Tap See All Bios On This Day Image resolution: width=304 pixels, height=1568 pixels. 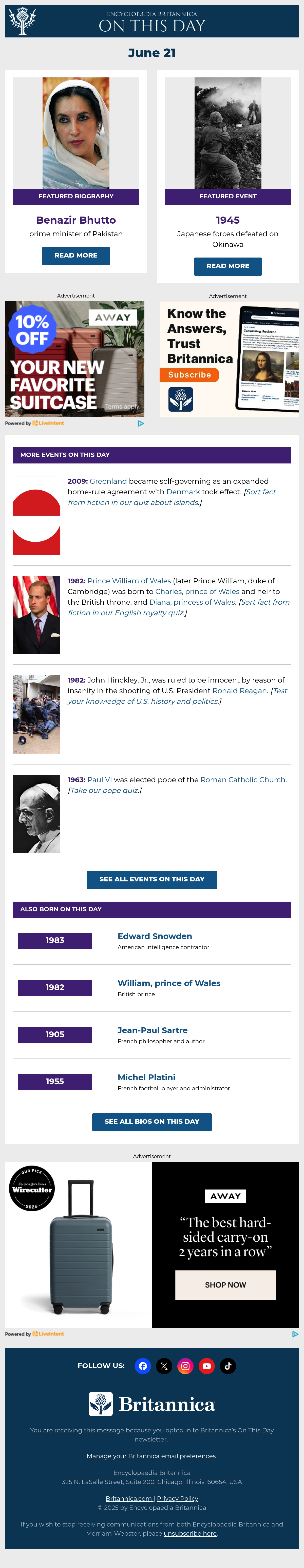pos(152,1121)
